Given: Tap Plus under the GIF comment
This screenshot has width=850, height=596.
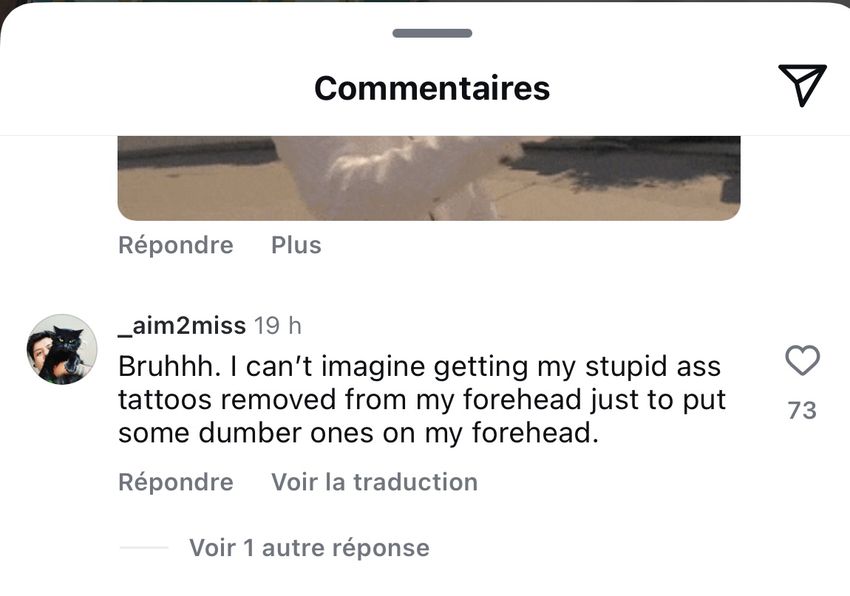Looking at the screenshot, I should (296, 245).
